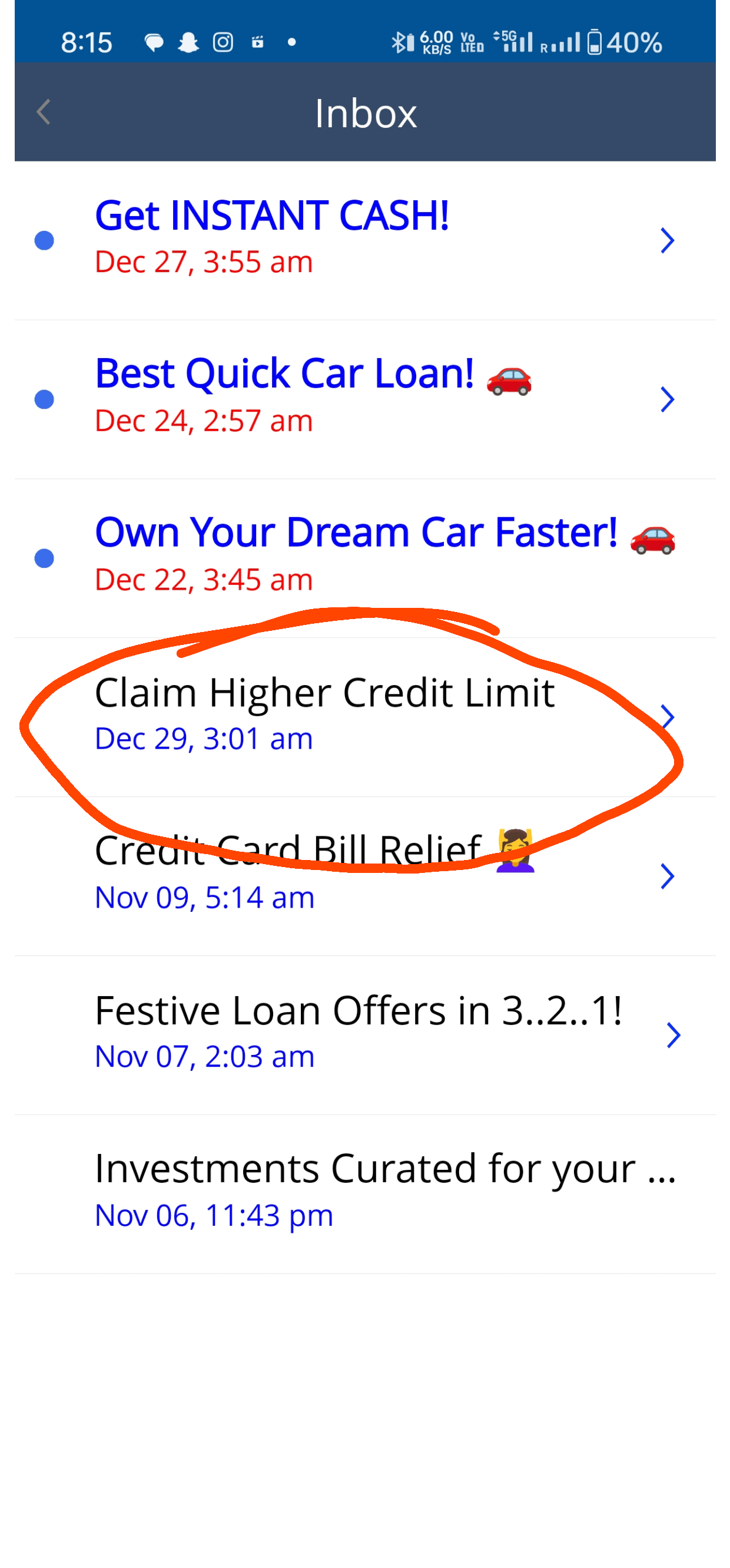The height and width of the screenshot is (1568, 730).
Task: Select the Bluetooth icon in the status bar
Action: pyautogui.click(x=400, y=41)
